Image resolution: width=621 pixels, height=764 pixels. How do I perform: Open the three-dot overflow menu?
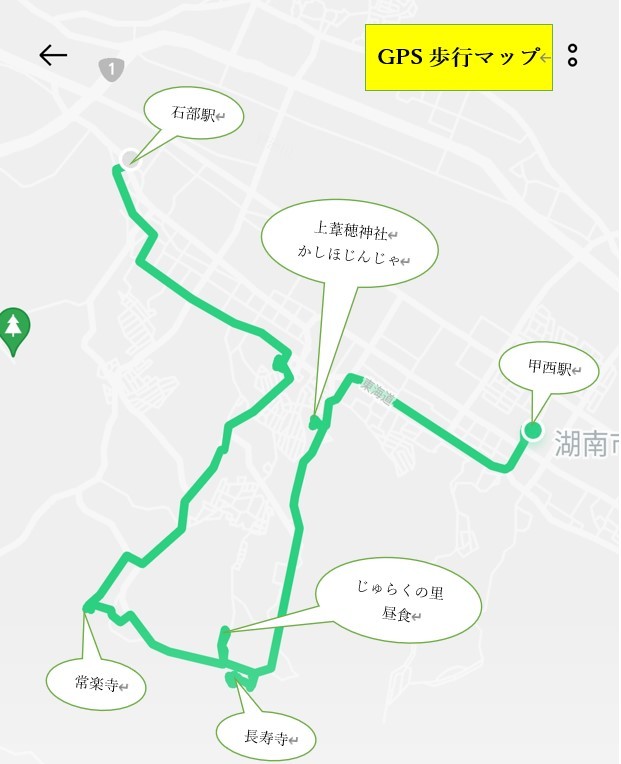click(572, 56)
